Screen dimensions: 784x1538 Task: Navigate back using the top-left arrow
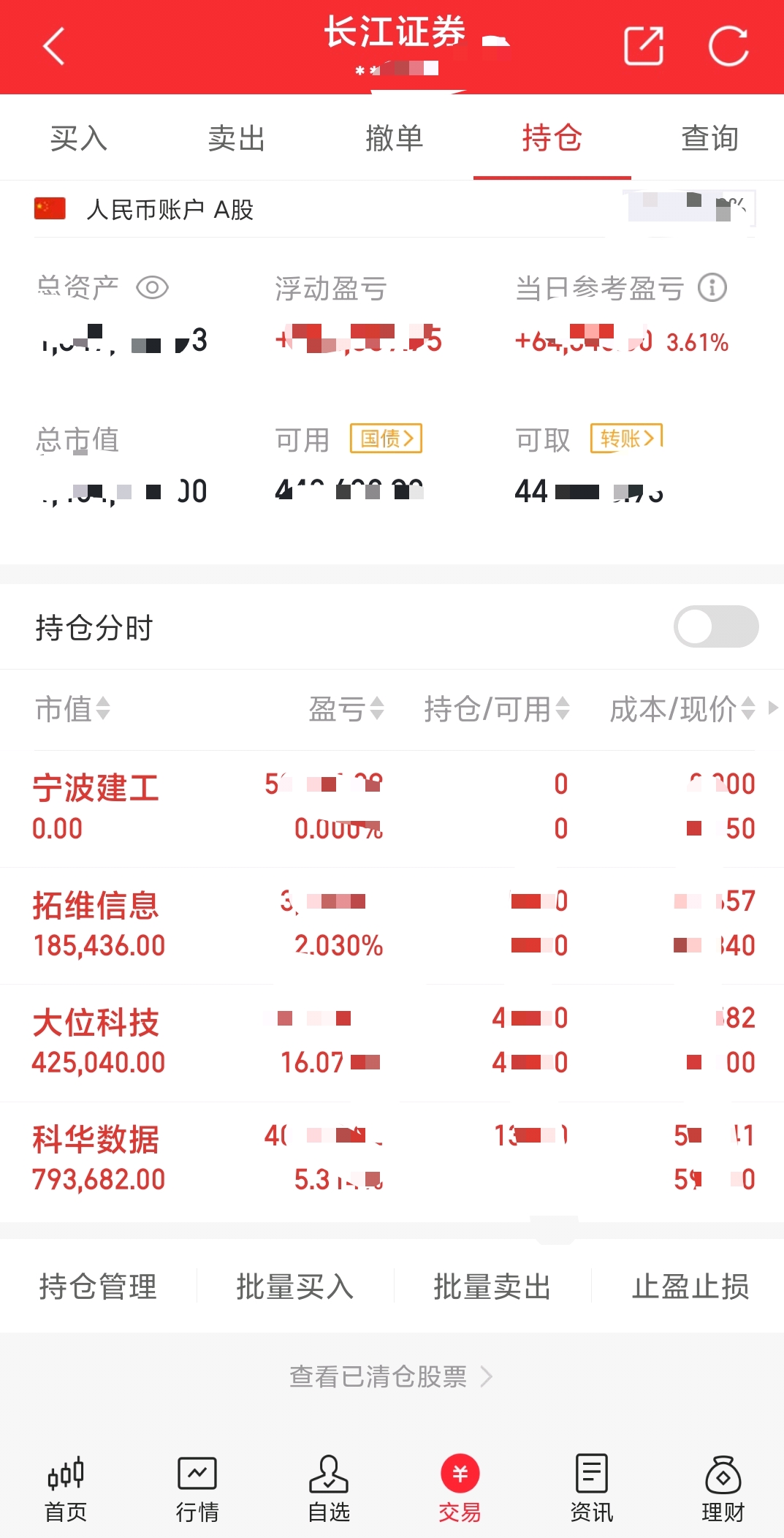(52, 45)
